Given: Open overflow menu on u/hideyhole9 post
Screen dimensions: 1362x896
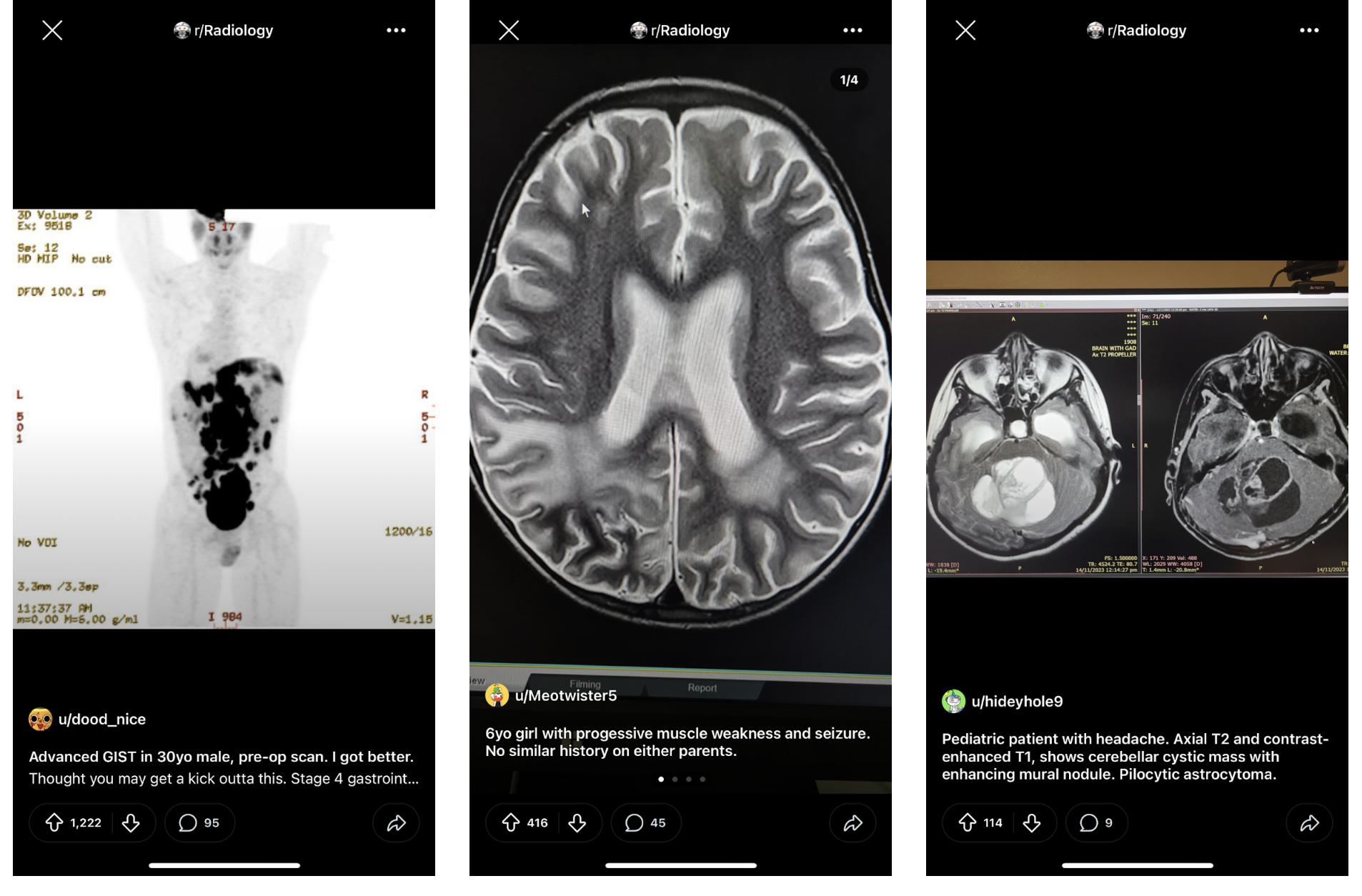Looking at the screenshot, I should [1309, 30].
